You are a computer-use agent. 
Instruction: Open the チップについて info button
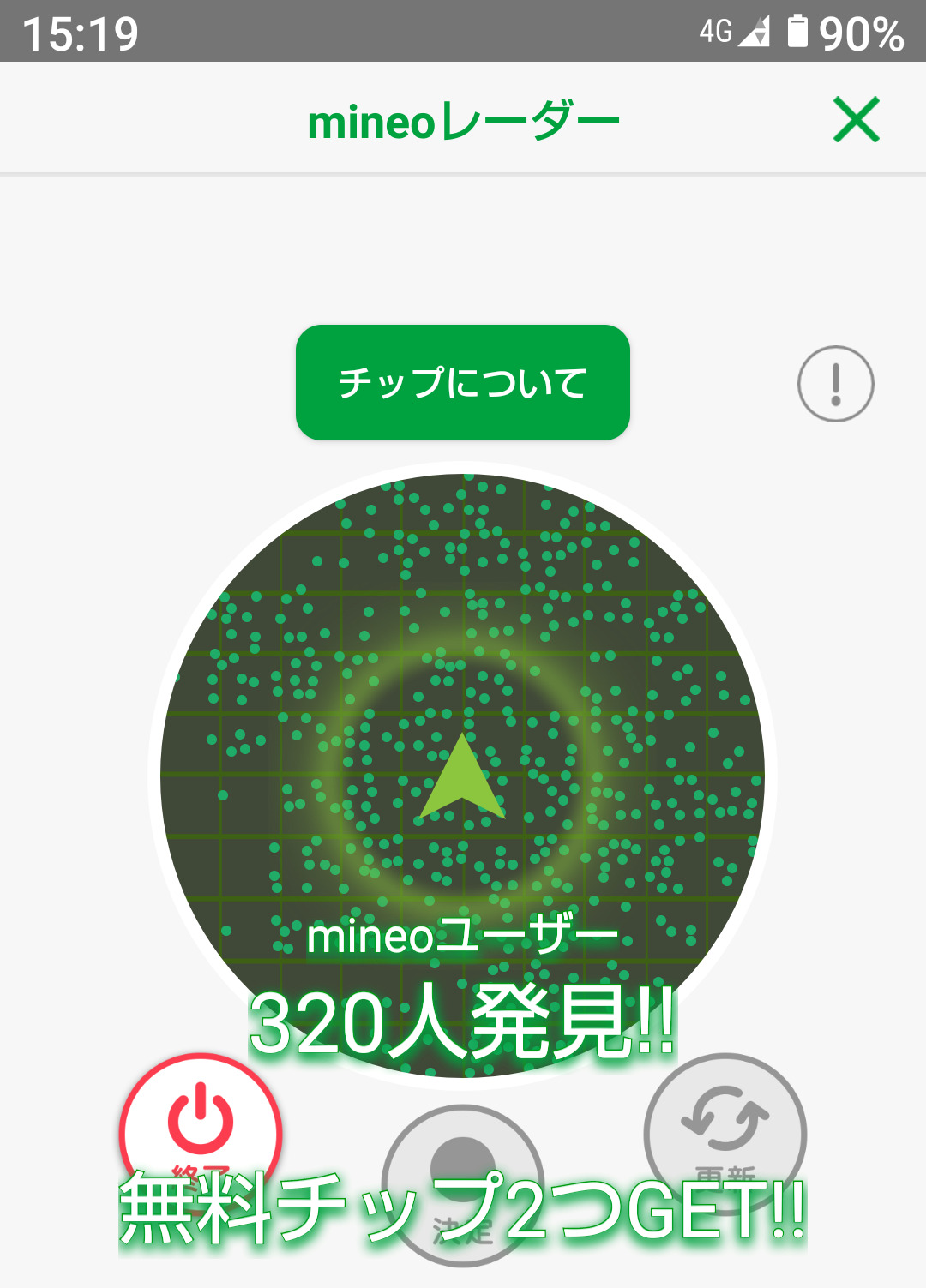[x=462, y=383]
